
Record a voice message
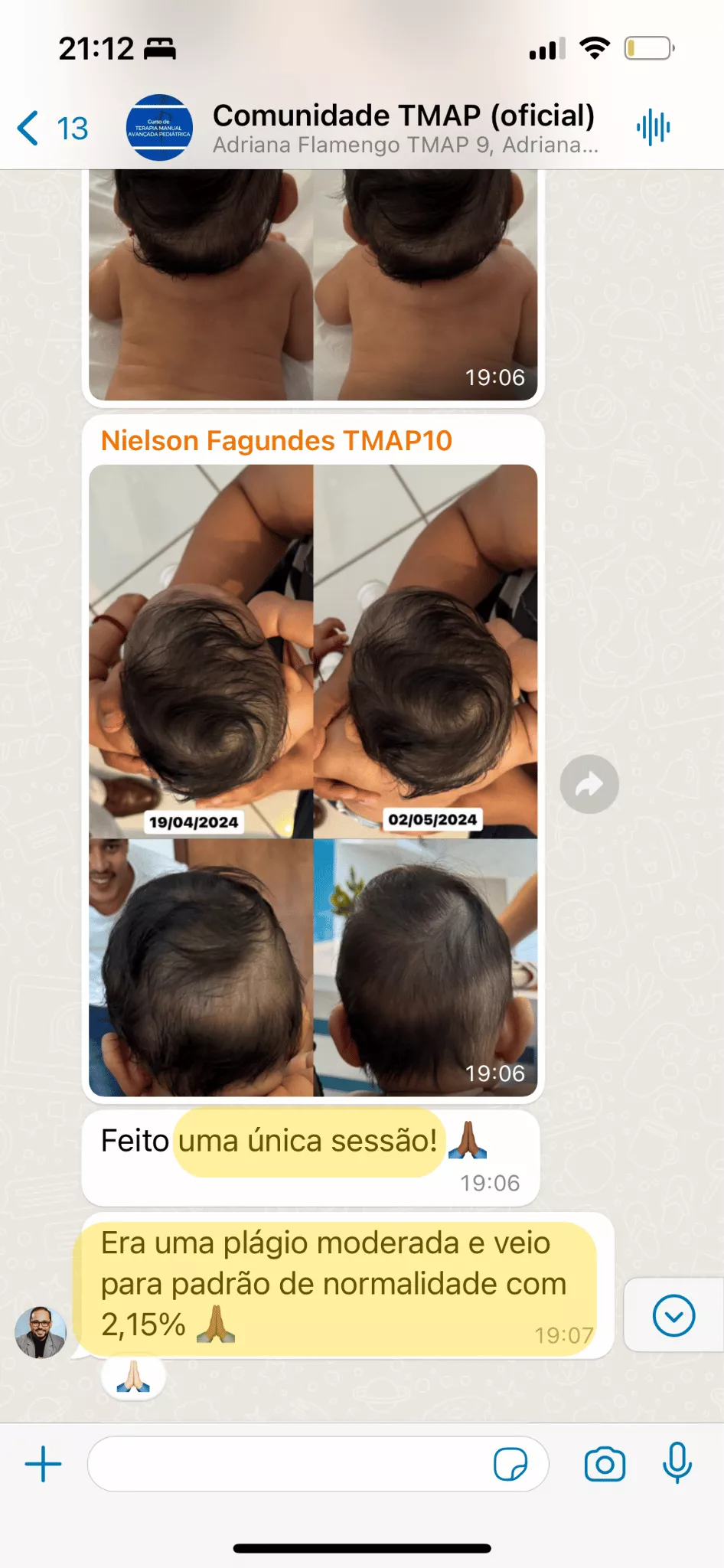(677, 1464)
